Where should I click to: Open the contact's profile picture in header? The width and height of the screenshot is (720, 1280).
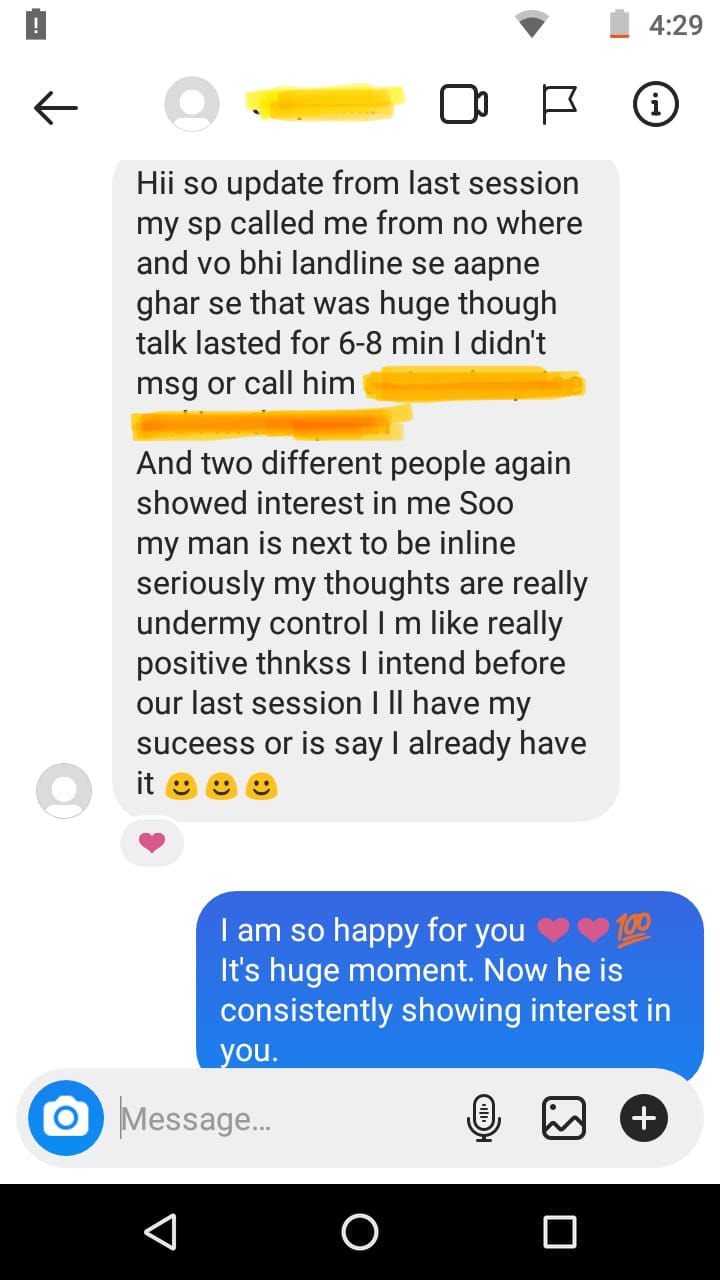click(x=191, y=105)
